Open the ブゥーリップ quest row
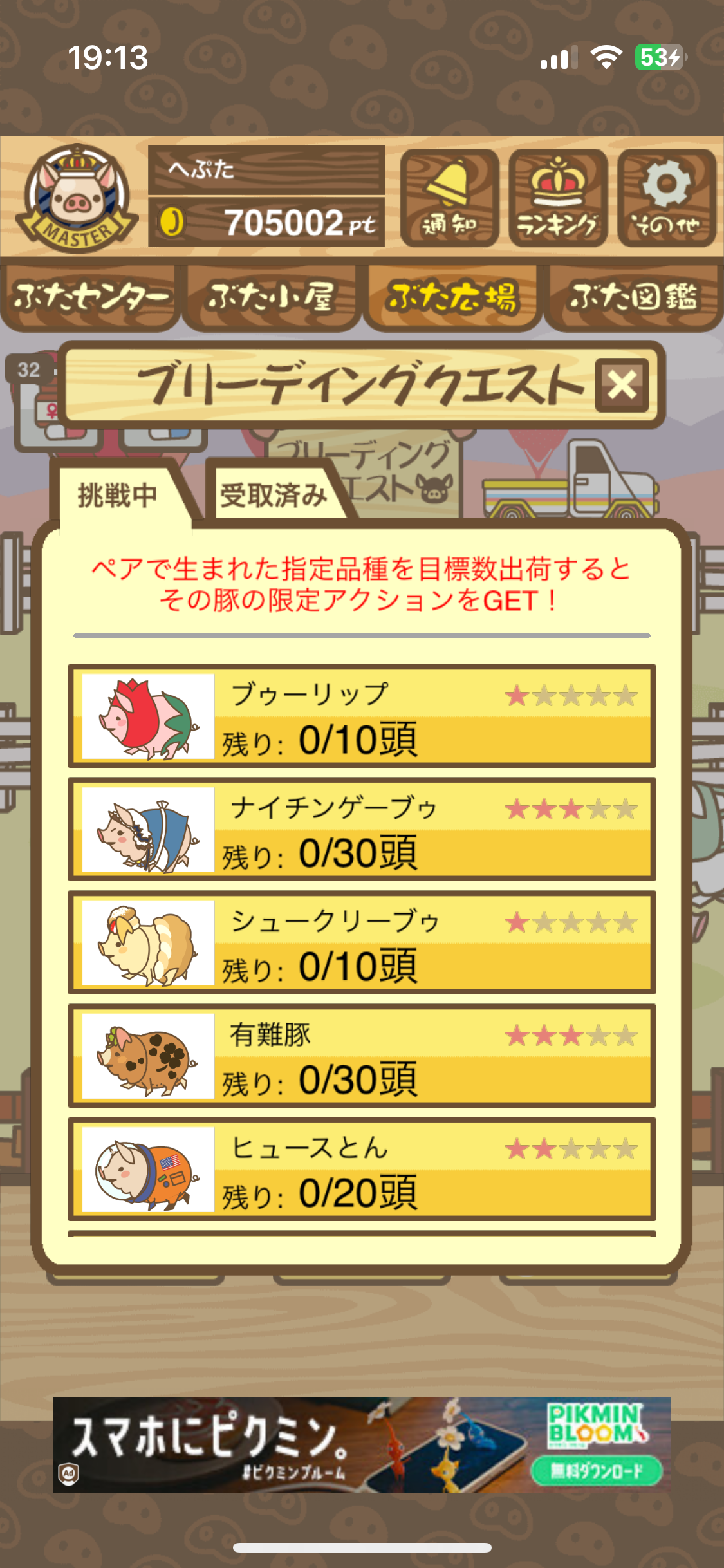Screen dimensions: 724x1568 click(x=362, y=716)
